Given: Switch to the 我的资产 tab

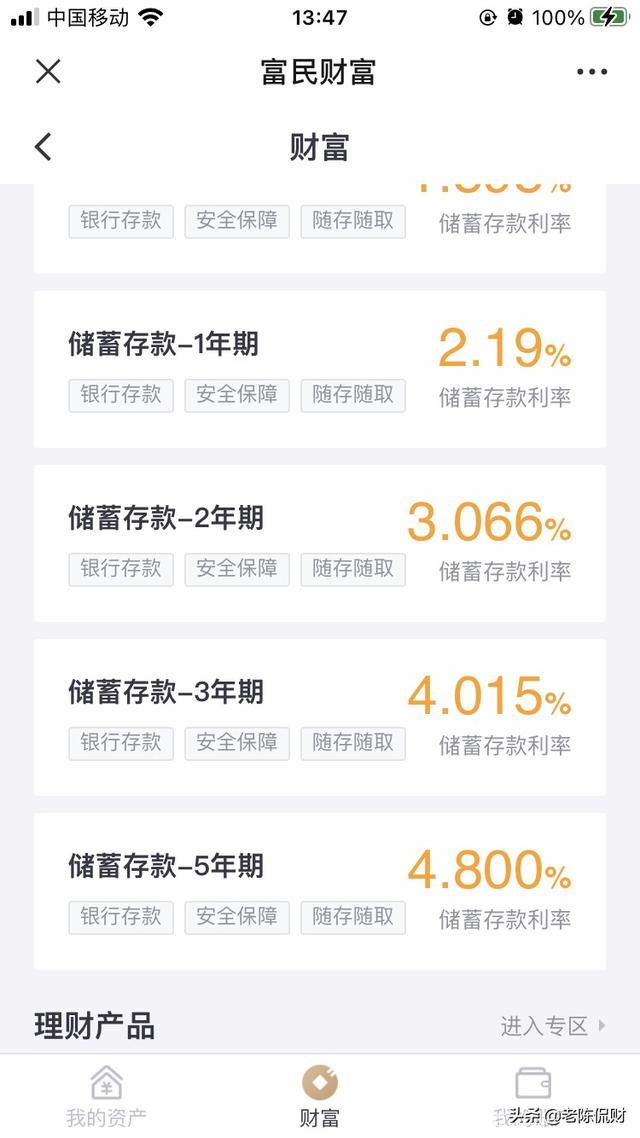Looking at the screenshot, I should (x=106, y=1096).
